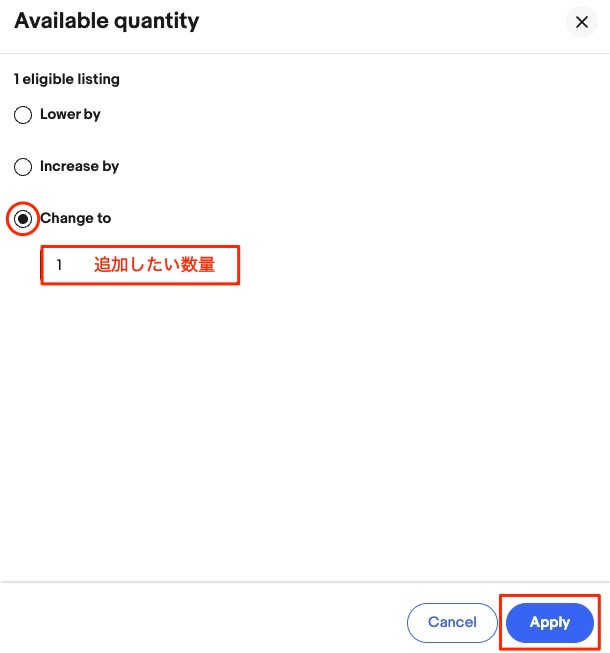
Task: Apply the new quantity
Action: pos(549,622)
